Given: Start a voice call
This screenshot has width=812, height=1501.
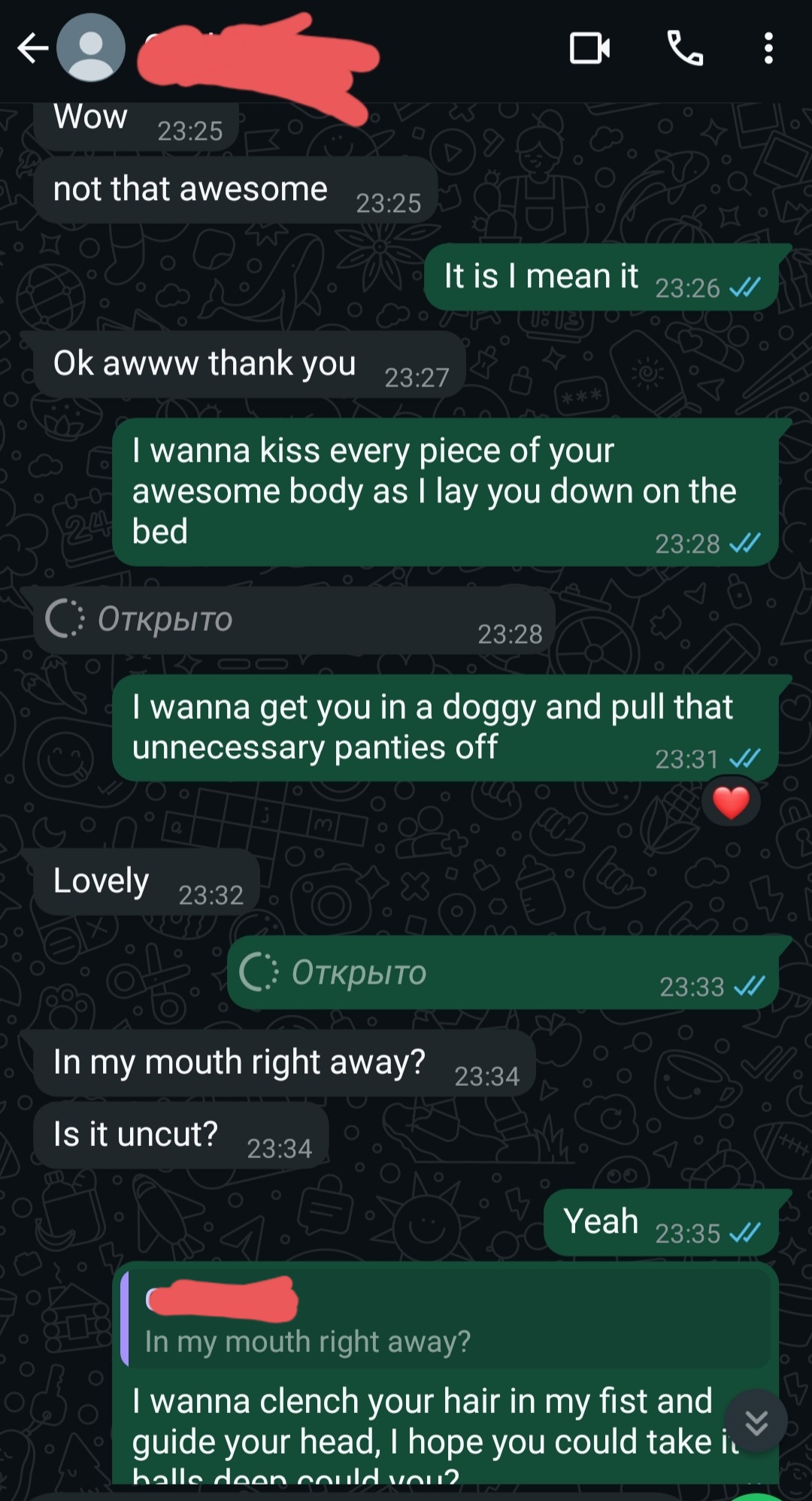Looking at the screenshot, I should pyautogui.click(x=685, y=49).
